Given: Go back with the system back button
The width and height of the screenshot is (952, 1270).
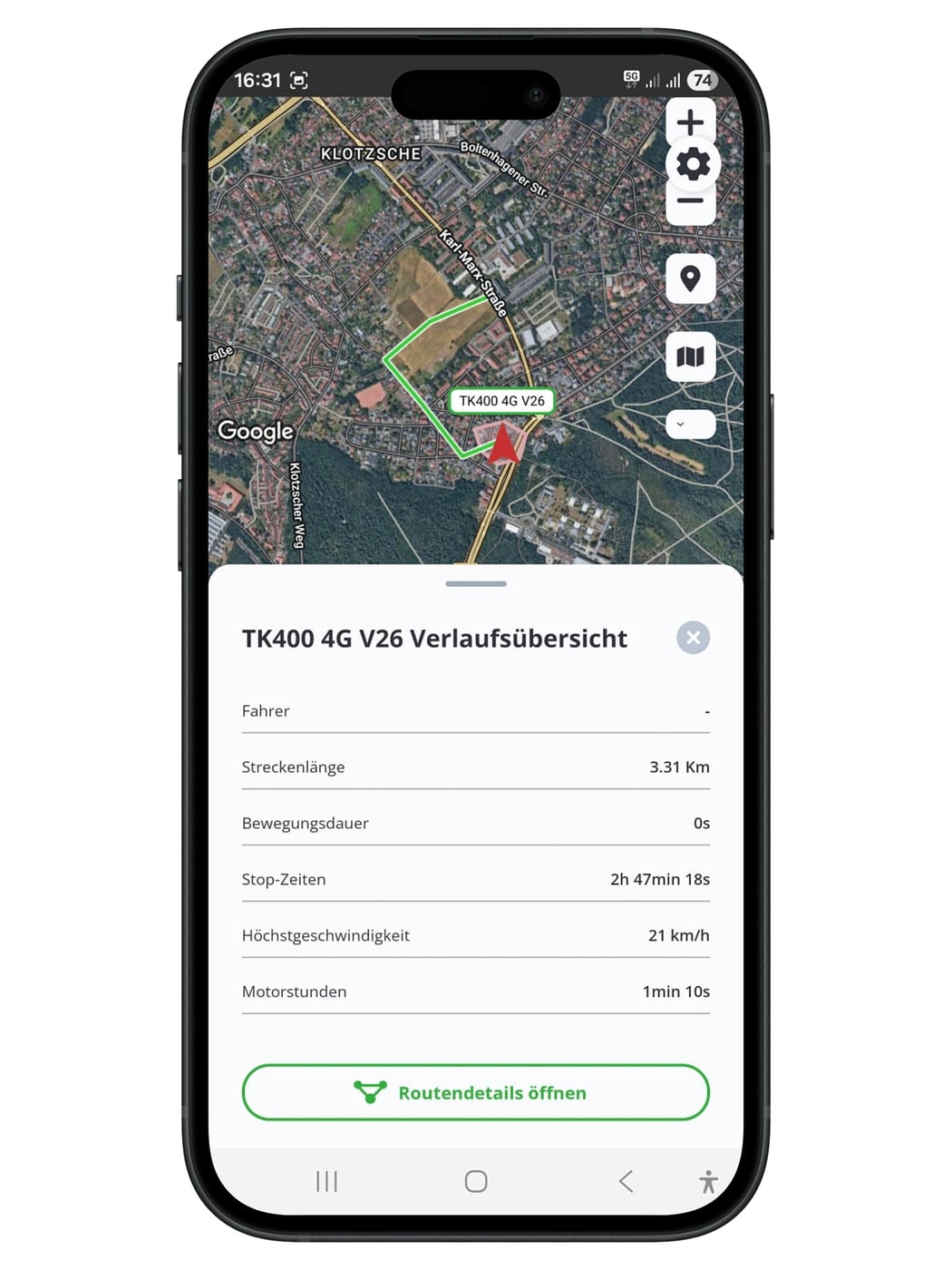Looking at the screenshot, I should [625, 1180].
